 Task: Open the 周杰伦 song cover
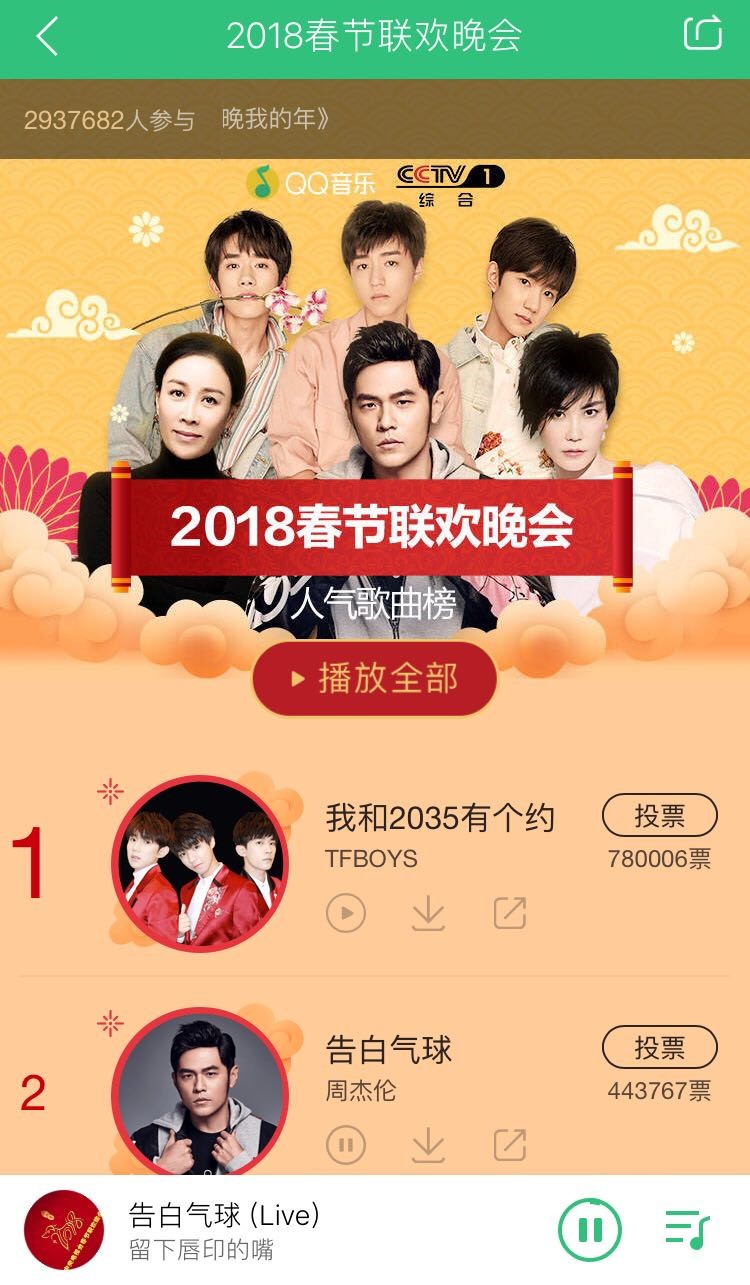(199, 1093)
